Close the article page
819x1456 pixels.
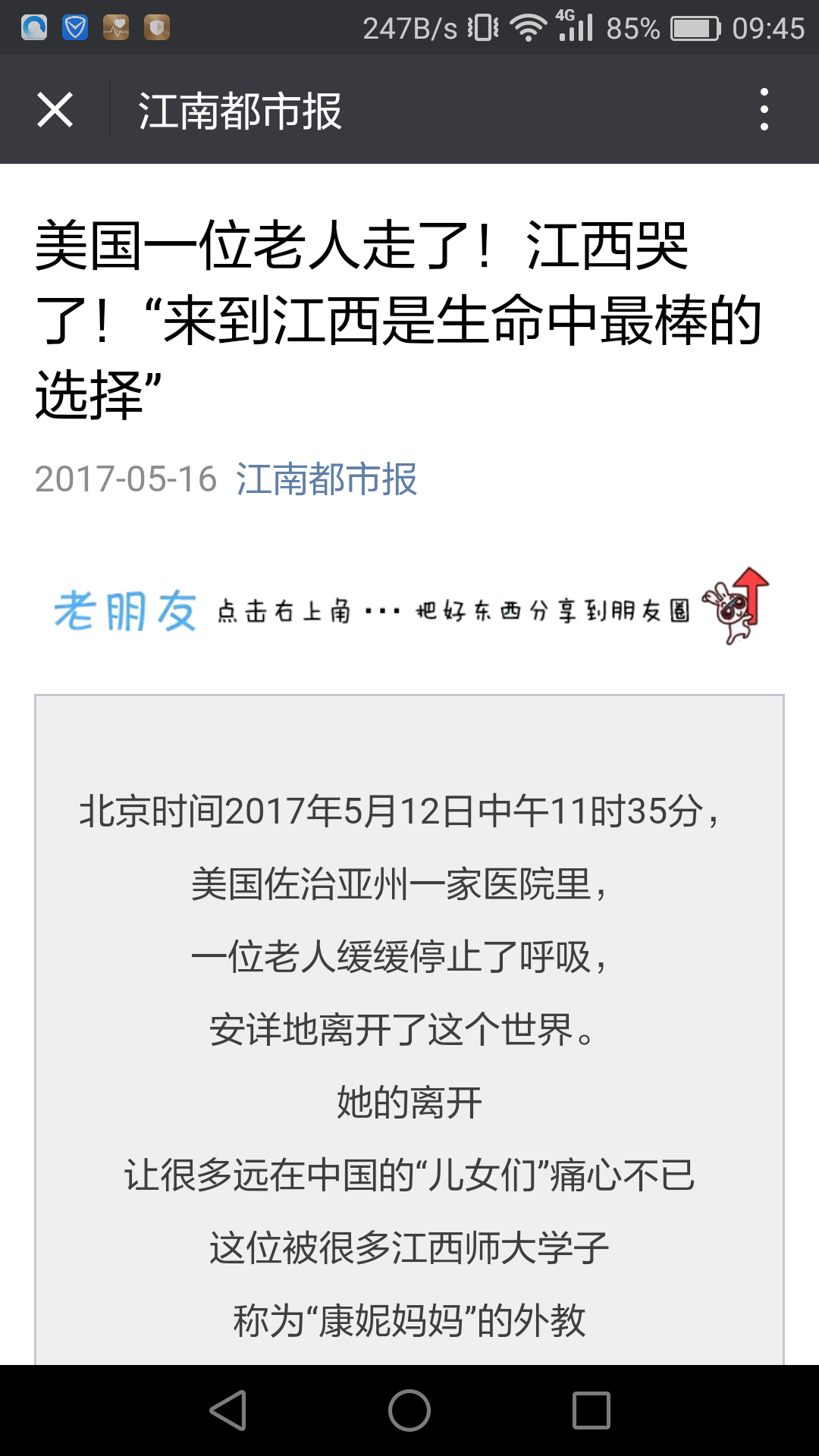(x=55, y=110)
